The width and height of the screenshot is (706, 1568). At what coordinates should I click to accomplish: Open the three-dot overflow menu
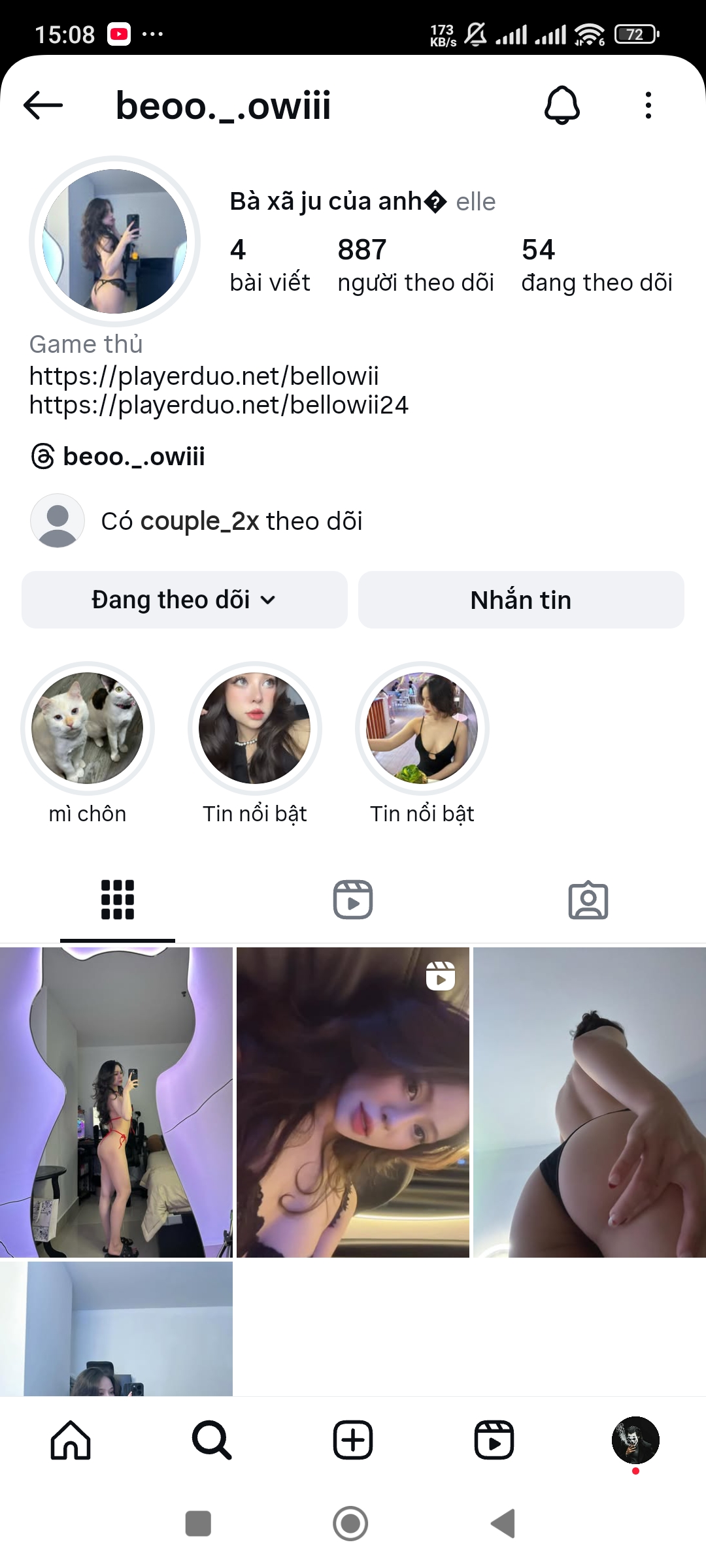(x=648, y=105)
